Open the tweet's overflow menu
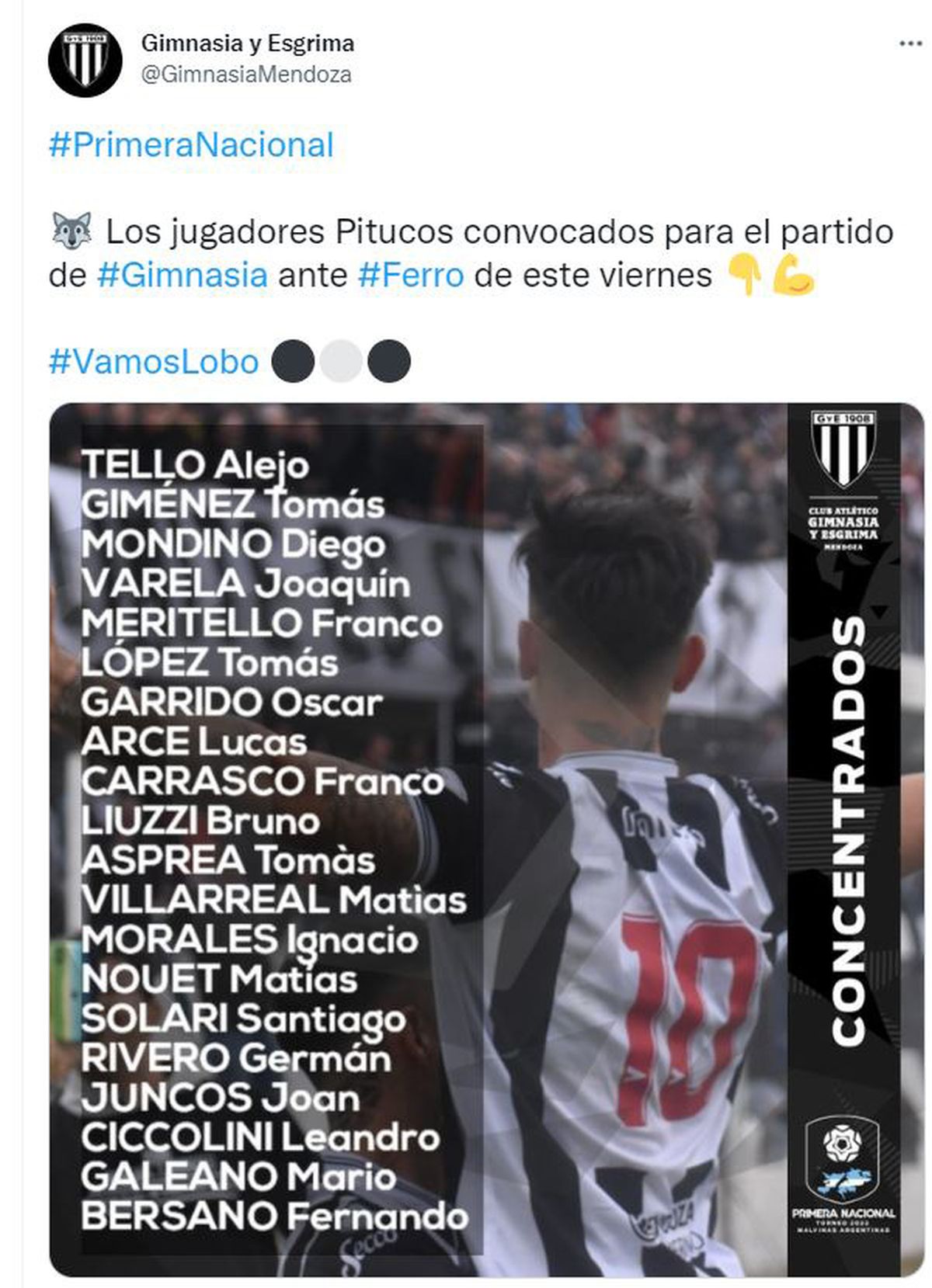 coord(910,43)
